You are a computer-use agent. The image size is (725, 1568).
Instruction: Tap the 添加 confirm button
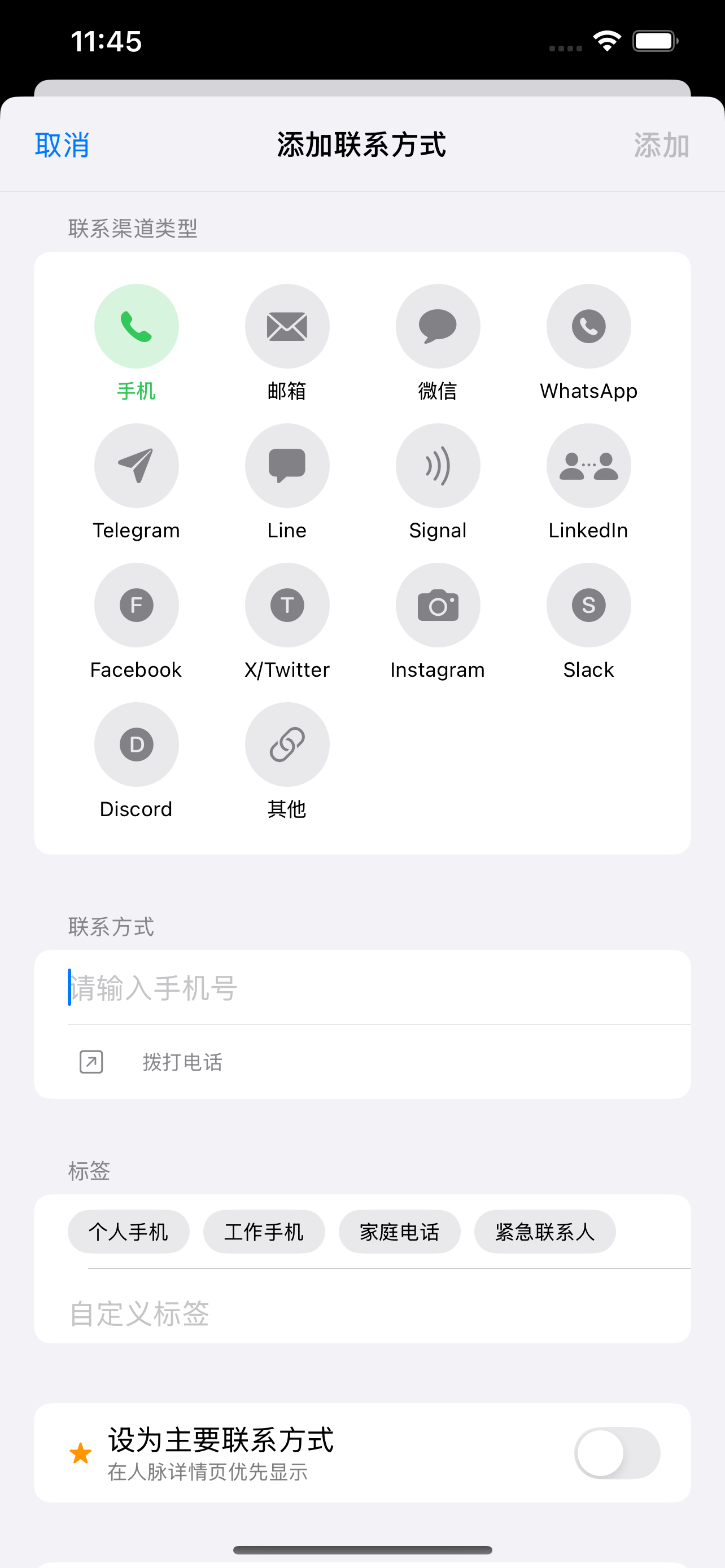pos(660,145)
